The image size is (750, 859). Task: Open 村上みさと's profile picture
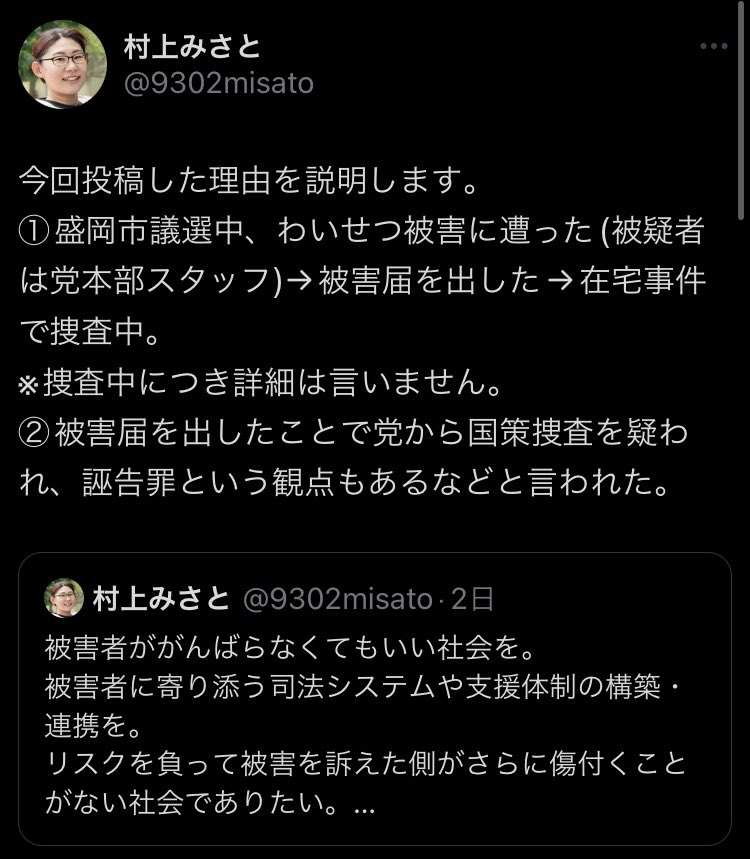pyautogui.click(x=62, y=65)
